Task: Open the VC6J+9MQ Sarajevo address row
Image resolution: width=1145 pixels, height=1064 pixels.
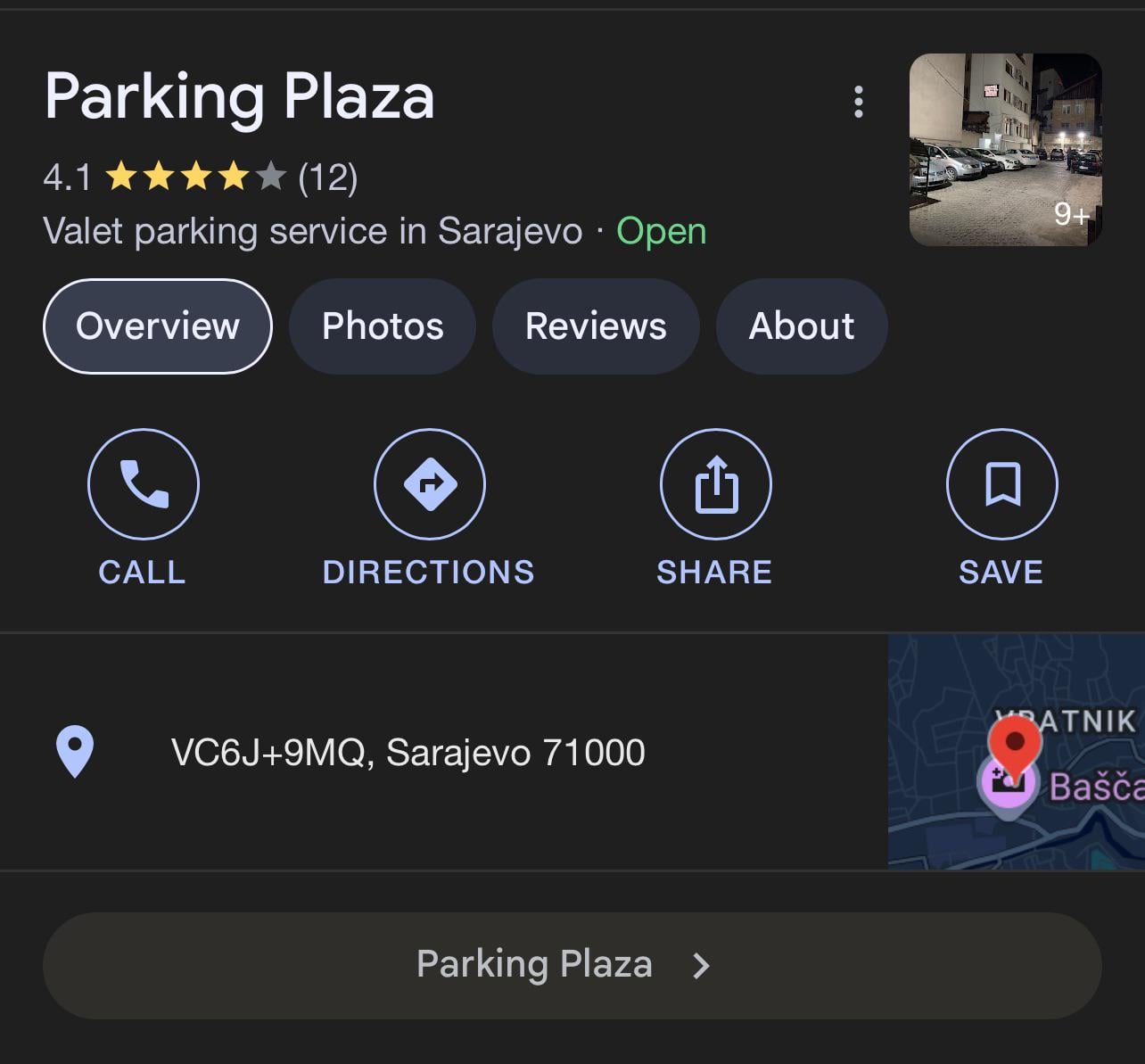Action: pyautogui.click(x=408, y=753)
